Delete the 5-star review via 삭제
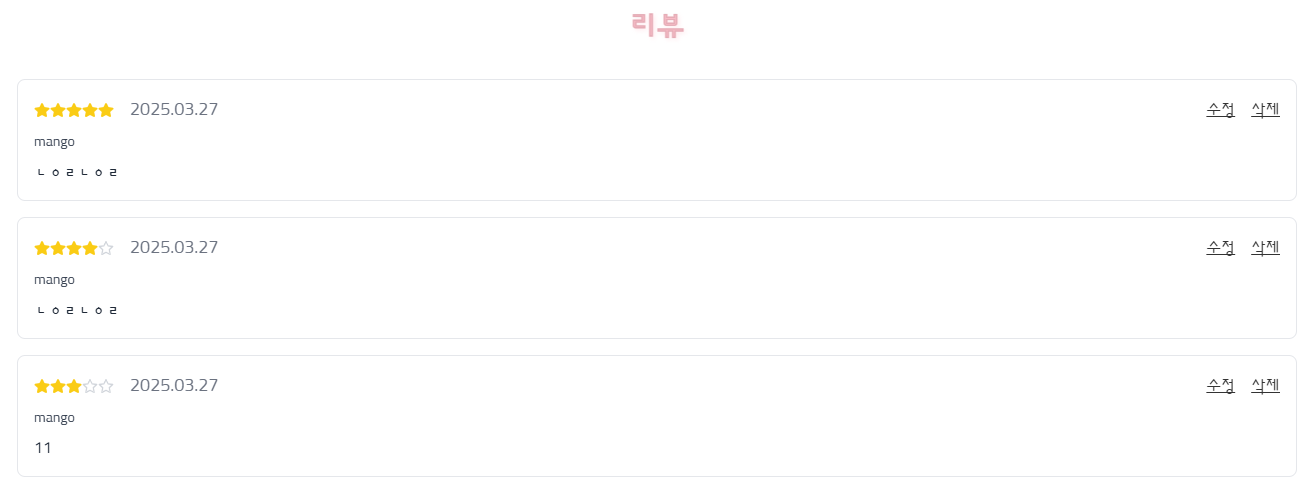The width and height of the screenshot is (1316, 490). pos(1265,109)
